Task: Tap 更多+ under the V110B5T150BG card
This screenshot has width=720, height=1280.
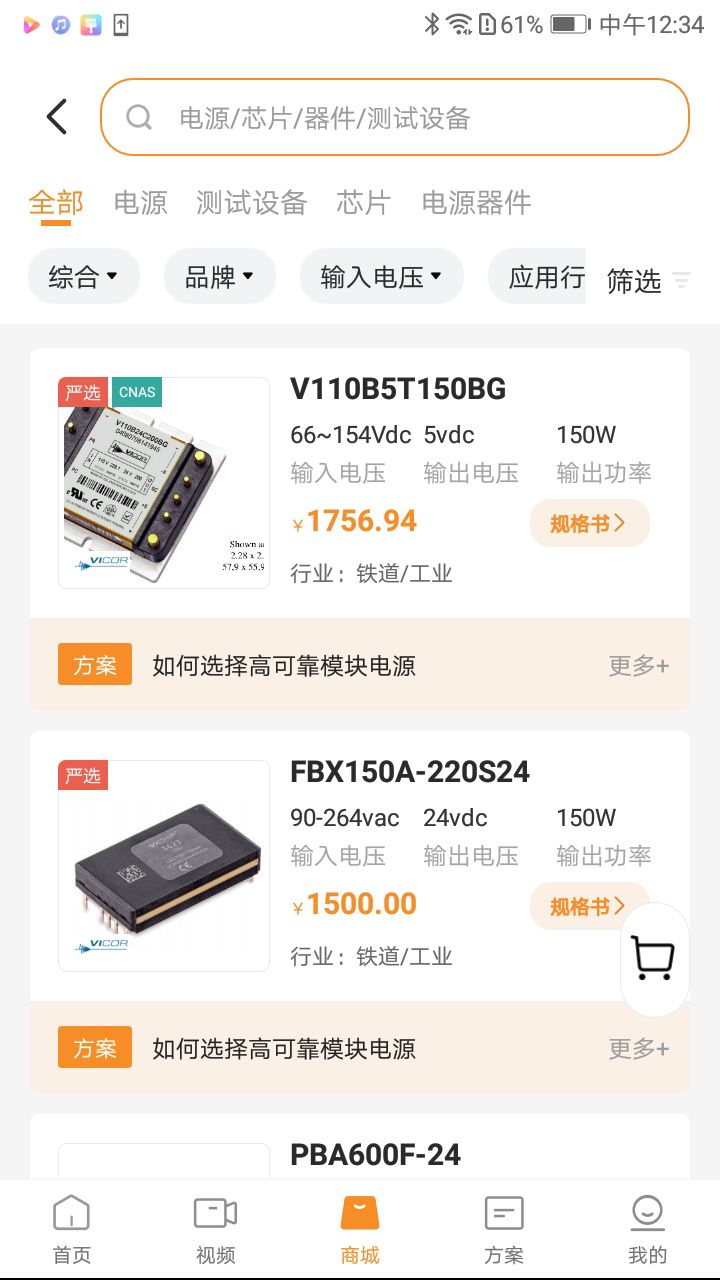Action: pos(638,666)
